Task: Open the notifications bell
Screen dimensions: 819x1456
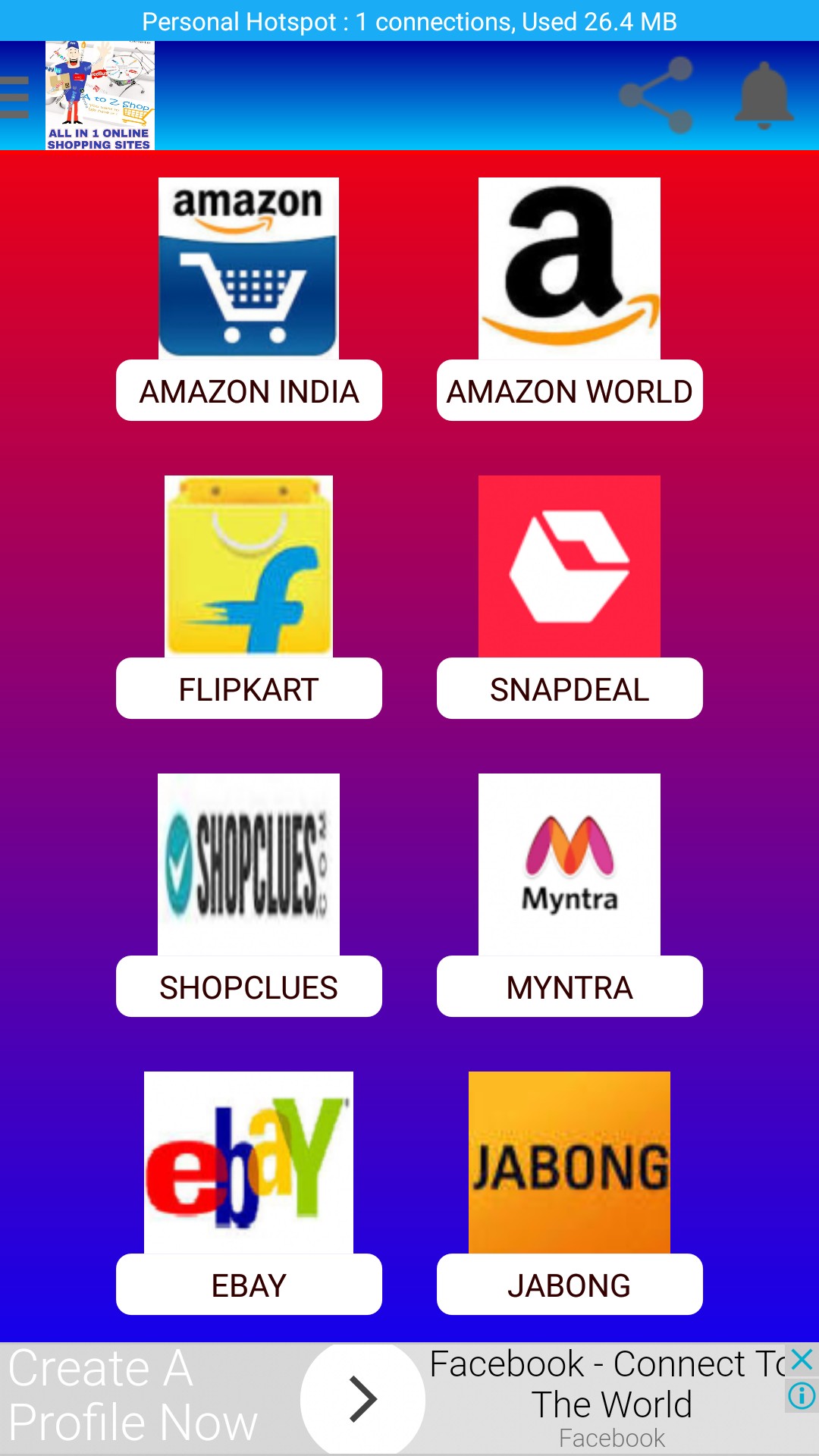Action: pos(764,96)
